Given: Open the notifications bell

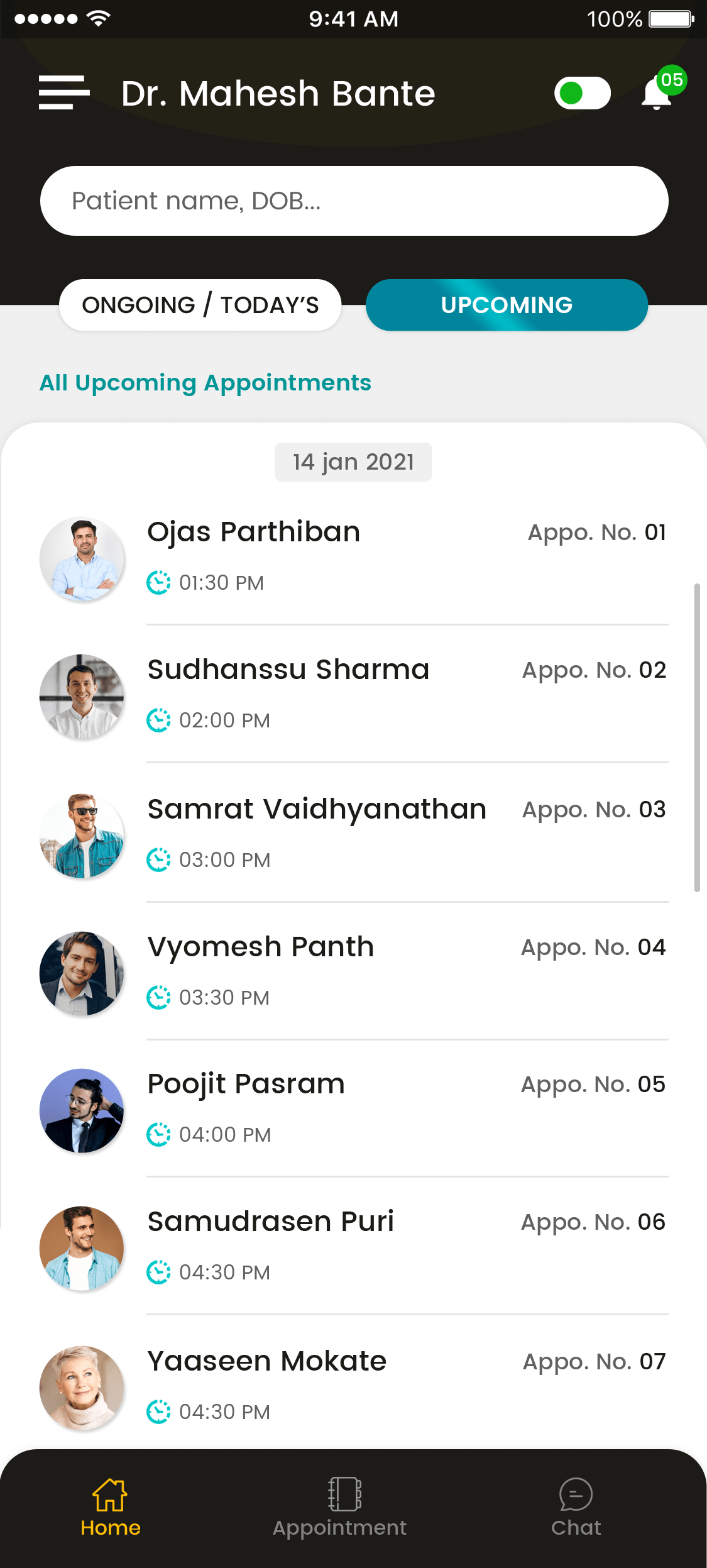Looking at the screenshot, I should click(x=657, y=94).
